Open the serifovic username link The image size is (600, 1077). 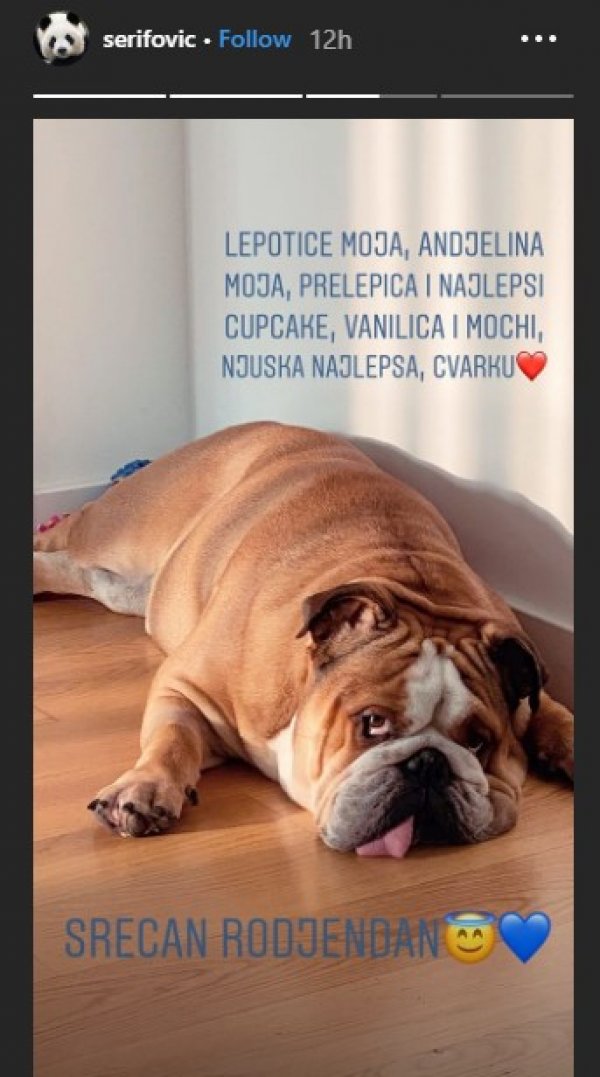(x=150, y=40)
